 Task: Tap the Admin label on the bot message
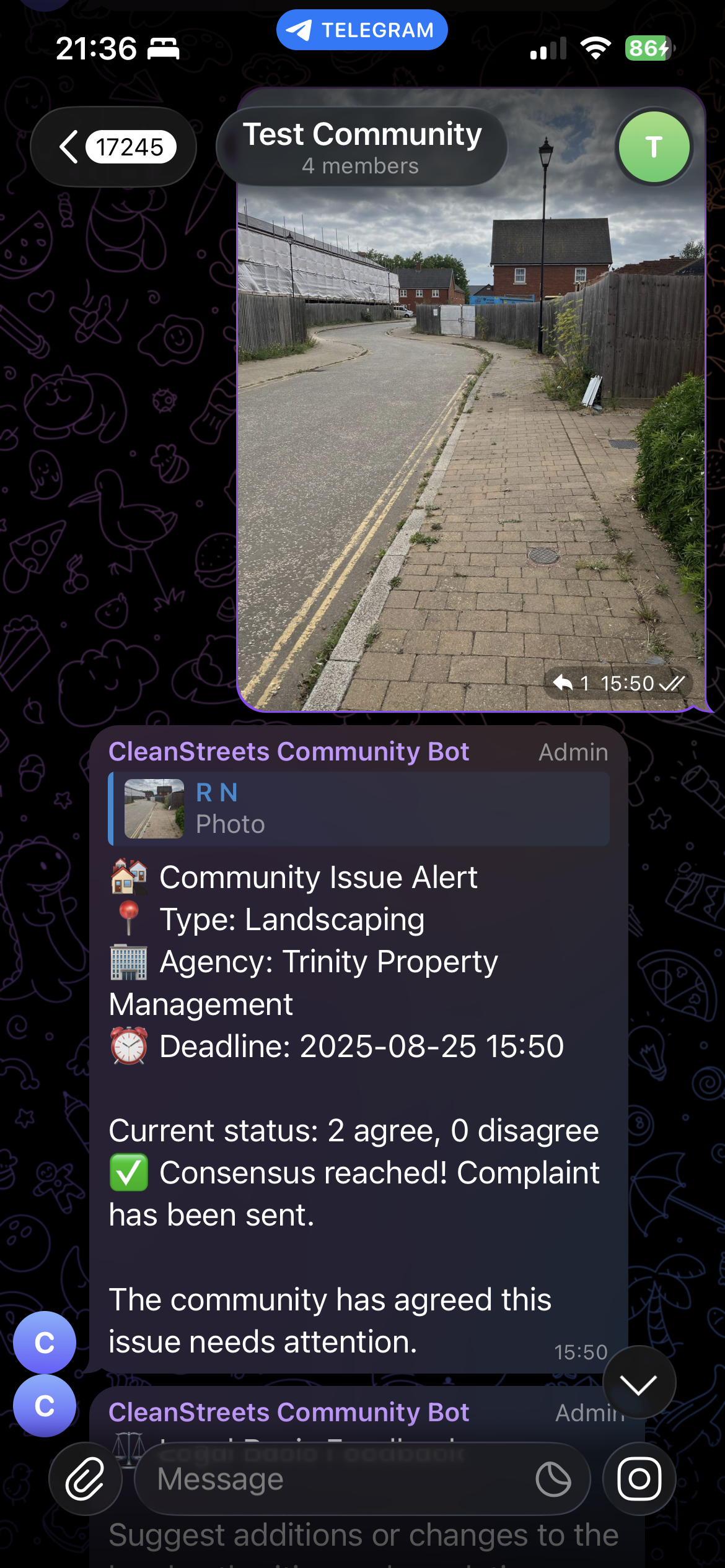pyautogui.click(x=573, y=751)
